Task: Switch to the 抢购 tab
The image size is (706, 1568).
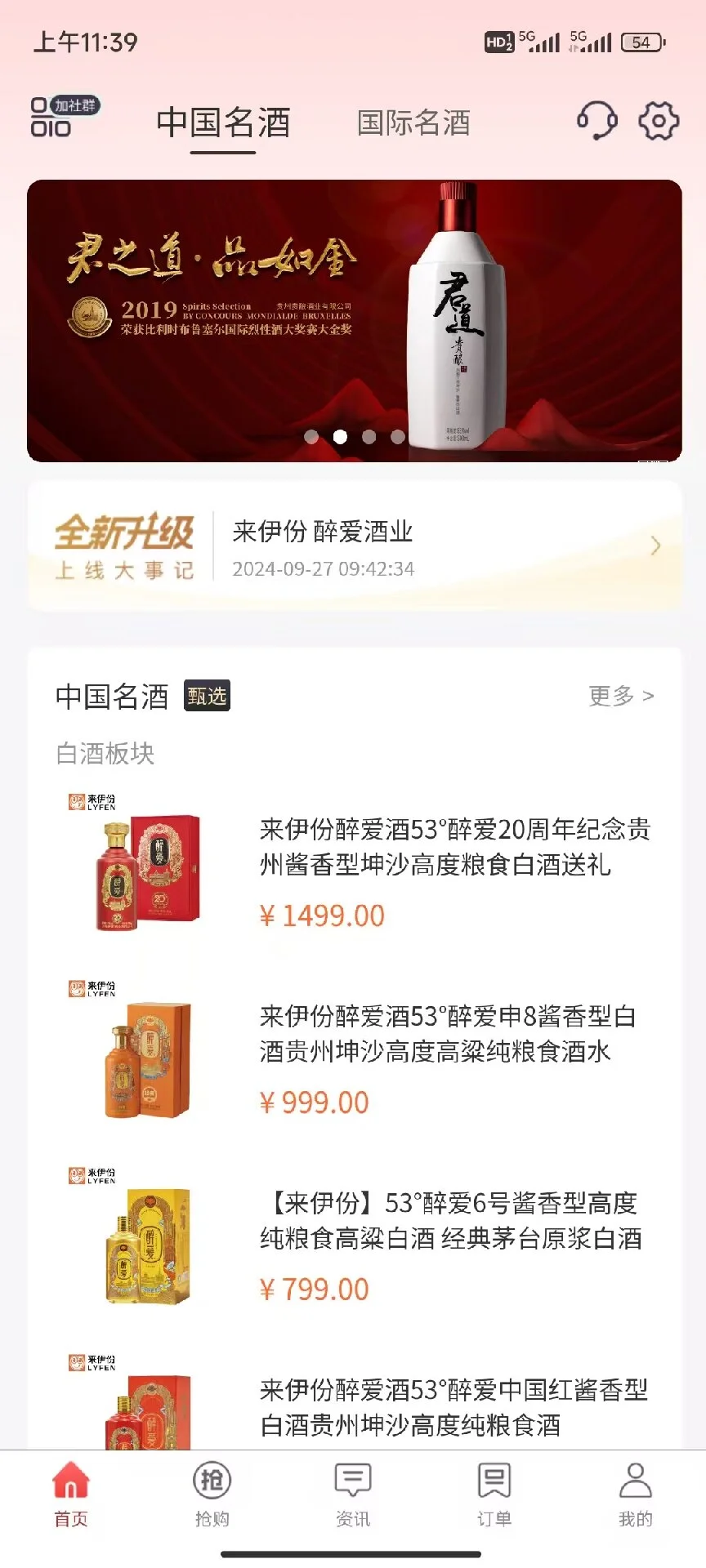Action: tap(212, 1494)
